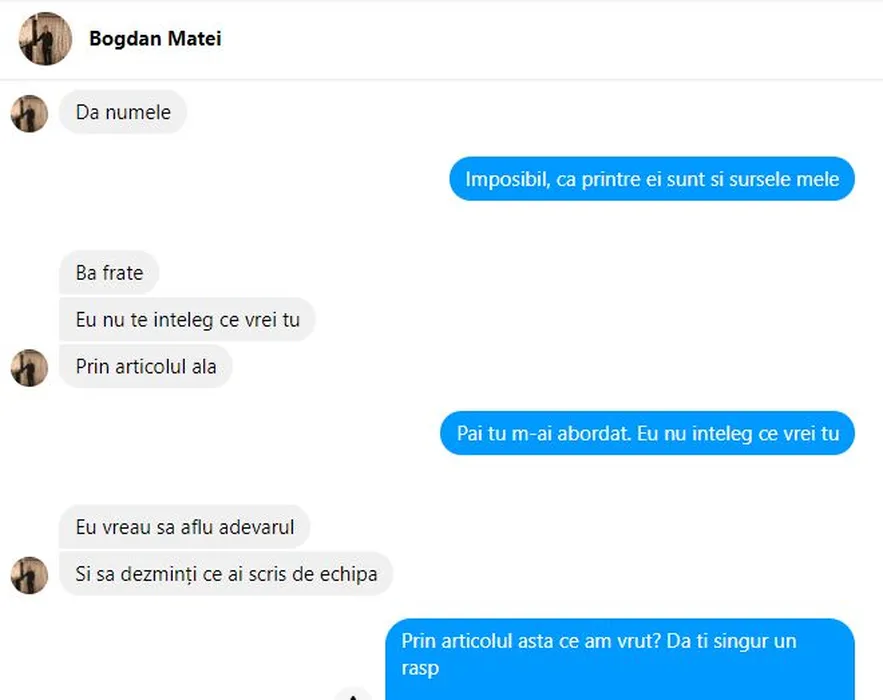The width and height of the screenshot is (883, 700).
Task: Tap the avatar beside 'Da numele' message
Action: [x=29, y=113]
